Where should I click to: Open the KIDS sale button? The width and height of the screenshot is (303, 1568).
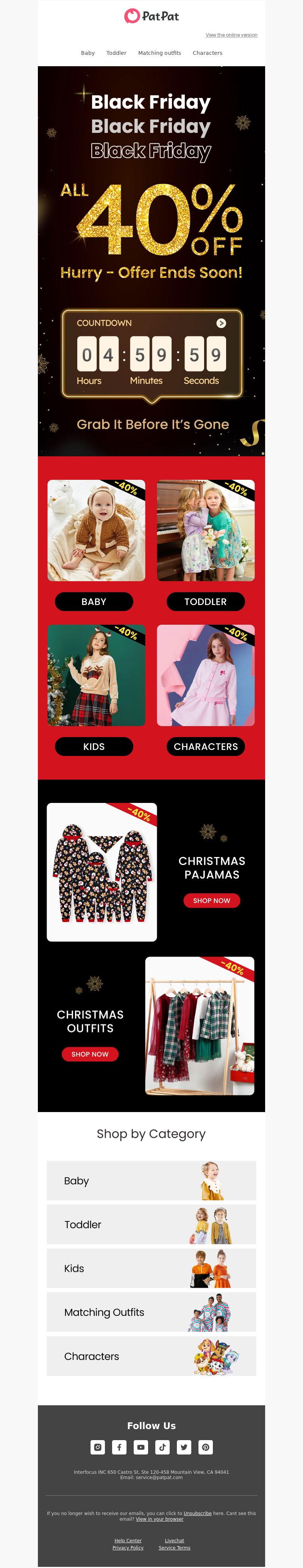coord(94,746)
